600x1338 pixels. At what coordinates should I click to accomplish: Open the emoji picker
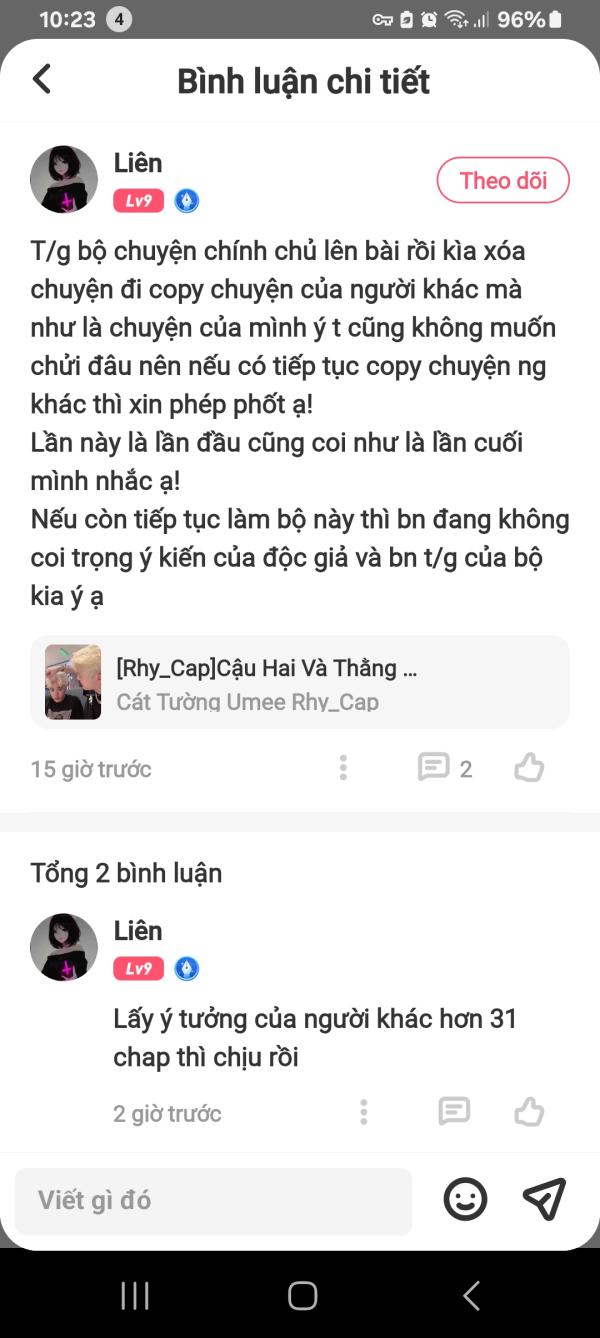465,1199
